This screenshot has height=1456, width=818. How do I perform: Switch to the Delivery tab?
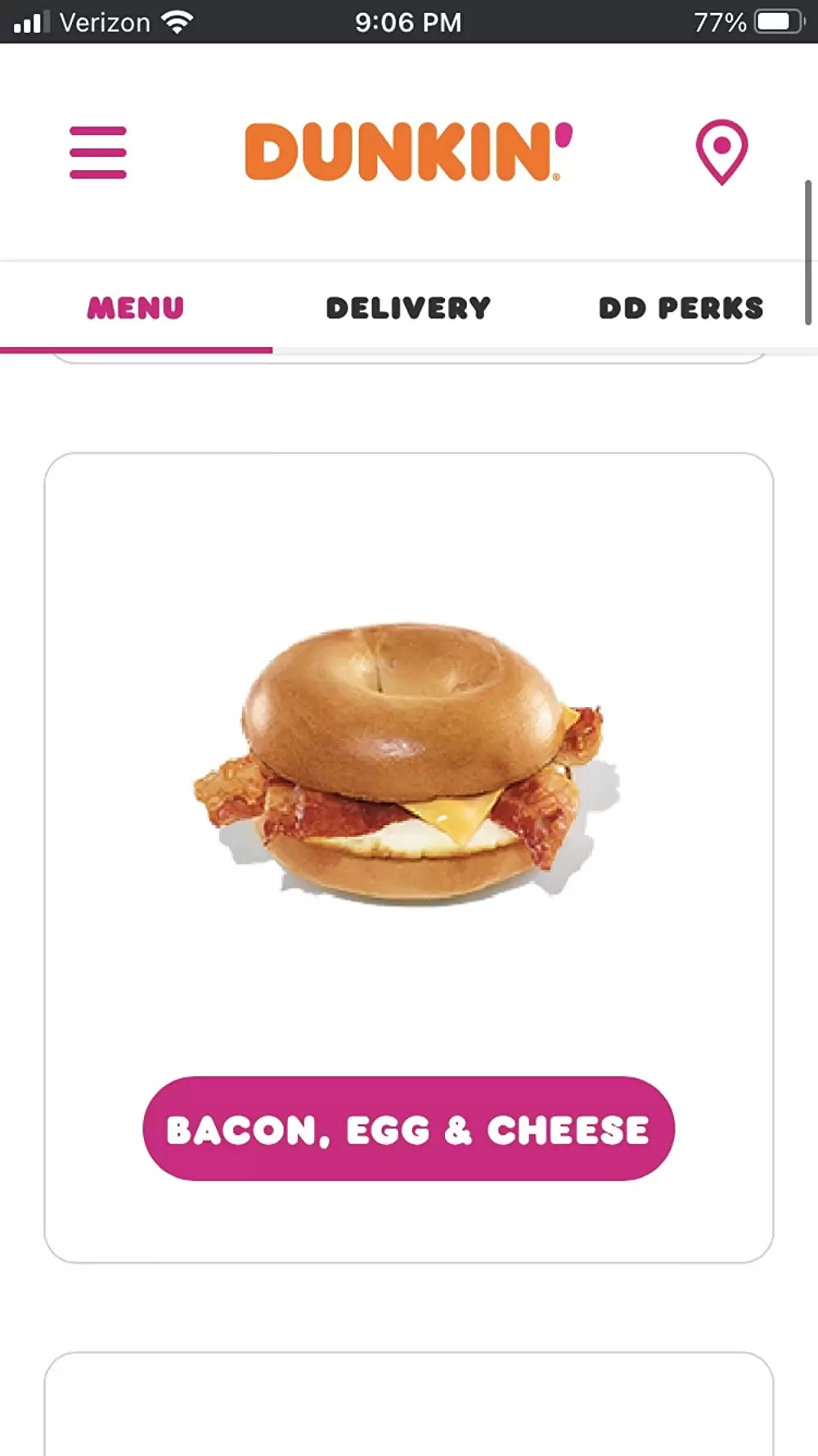pos(408,309)
